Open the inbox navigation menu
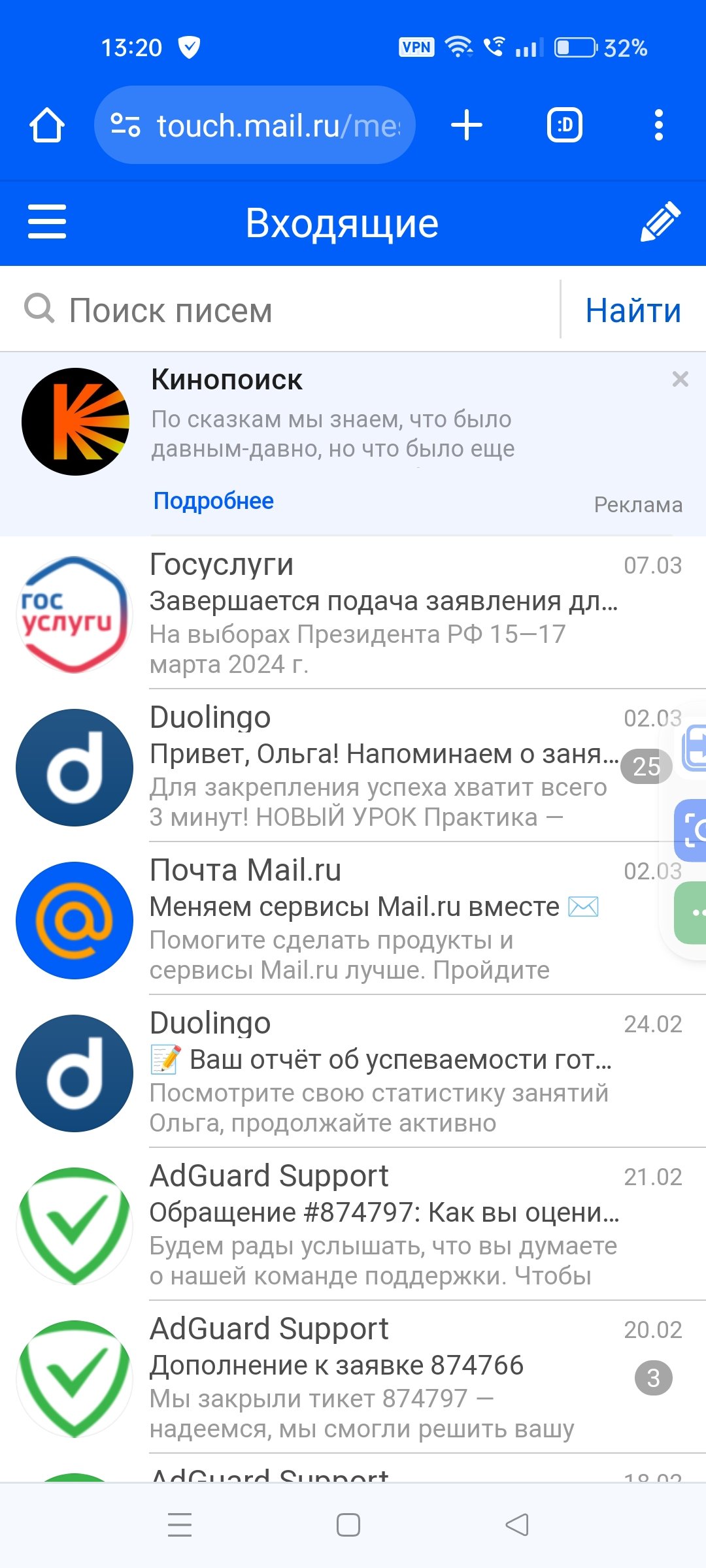 click(x=46, y=221)
